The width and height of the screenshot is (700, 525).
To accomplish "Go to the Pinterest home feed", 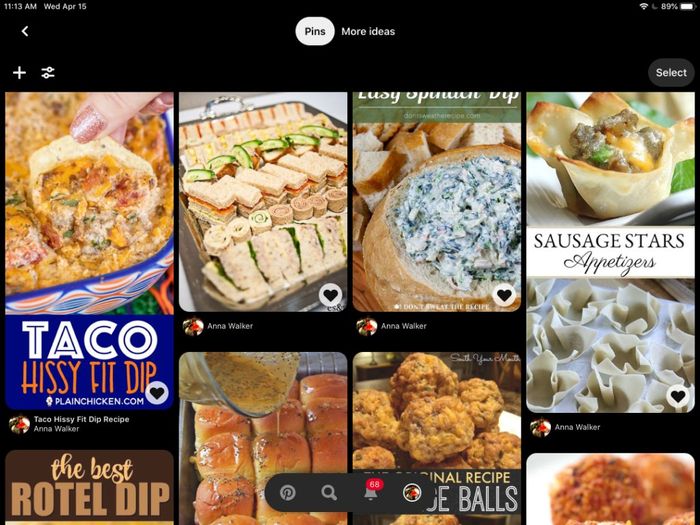I will [x=288, y=492].
